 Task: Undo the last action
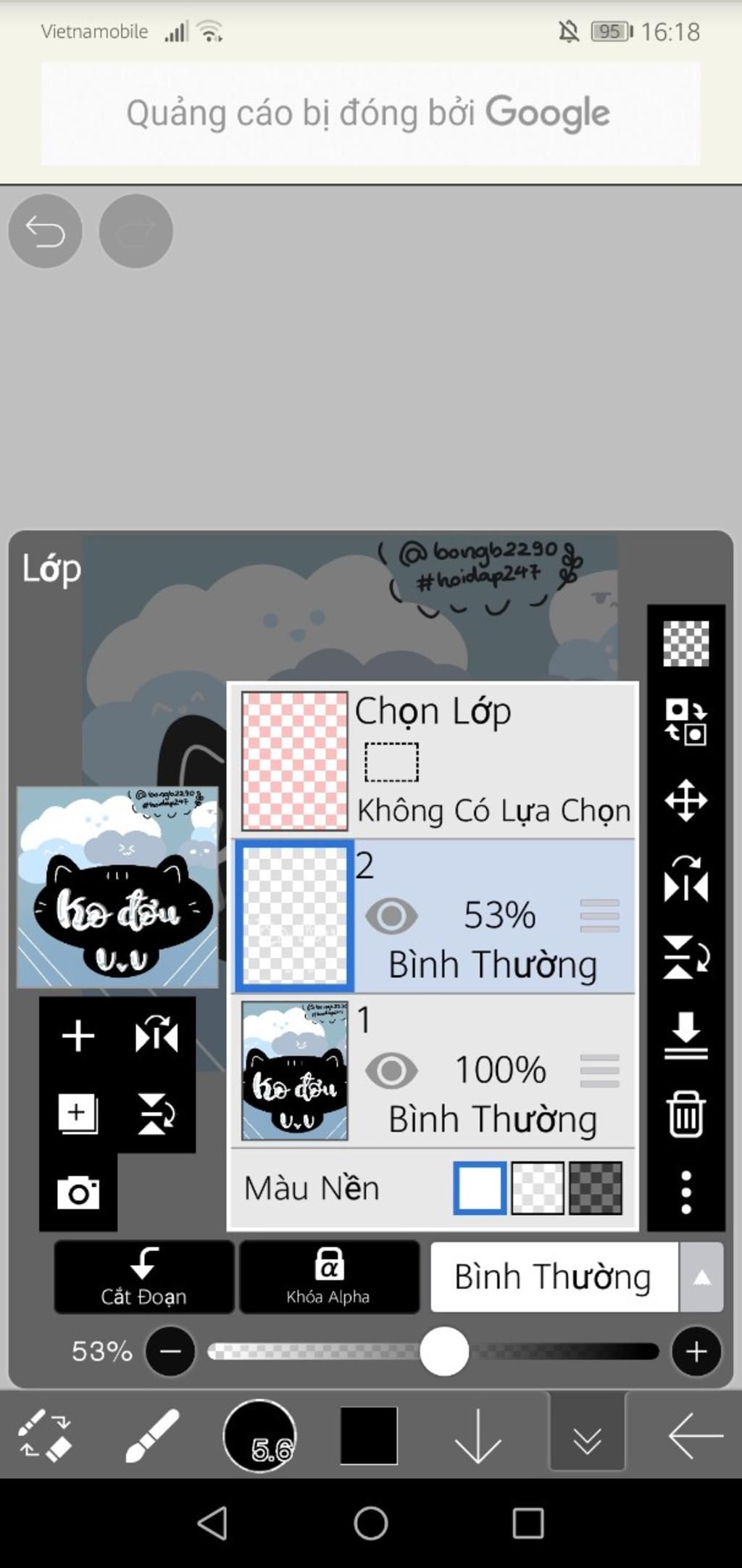coord(45,231)
